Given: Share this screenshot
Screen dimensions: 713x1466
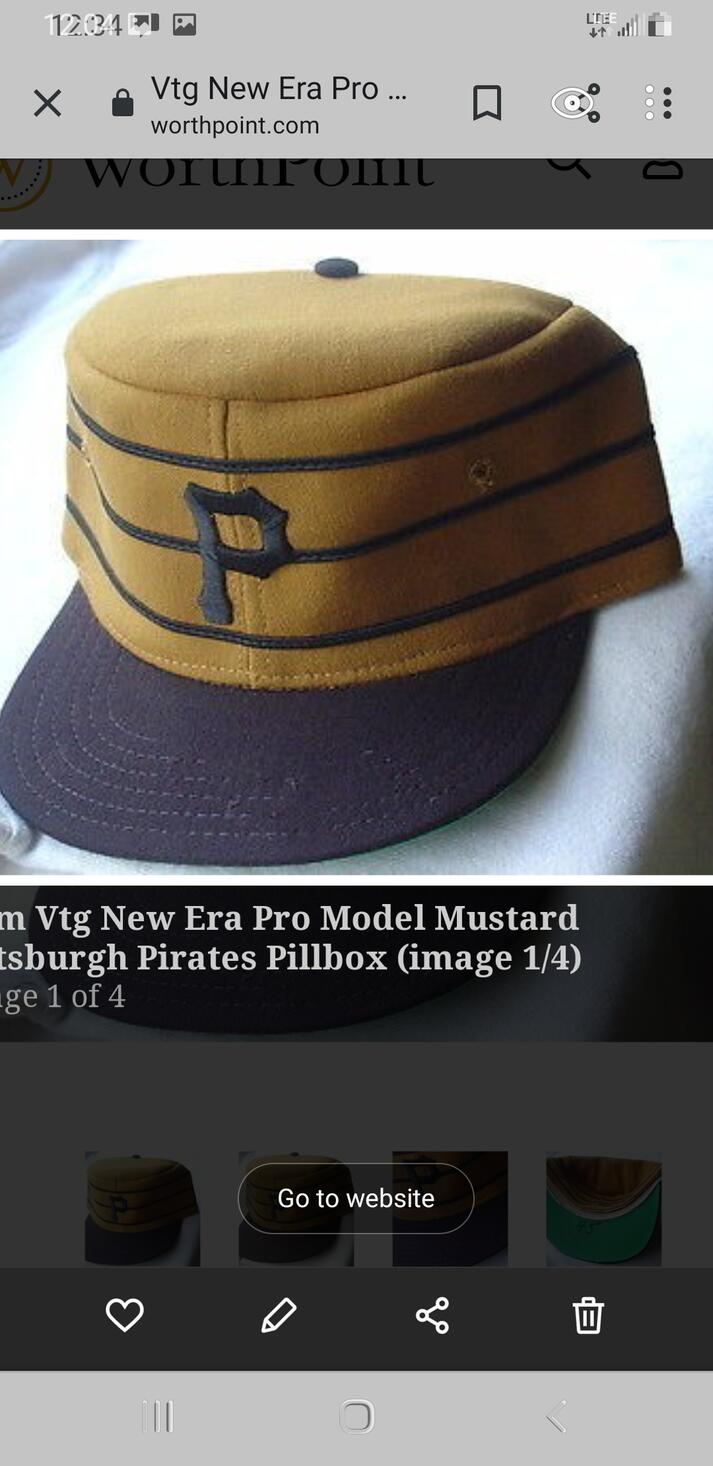Looking at the screenshot, I should (432, 1315).
